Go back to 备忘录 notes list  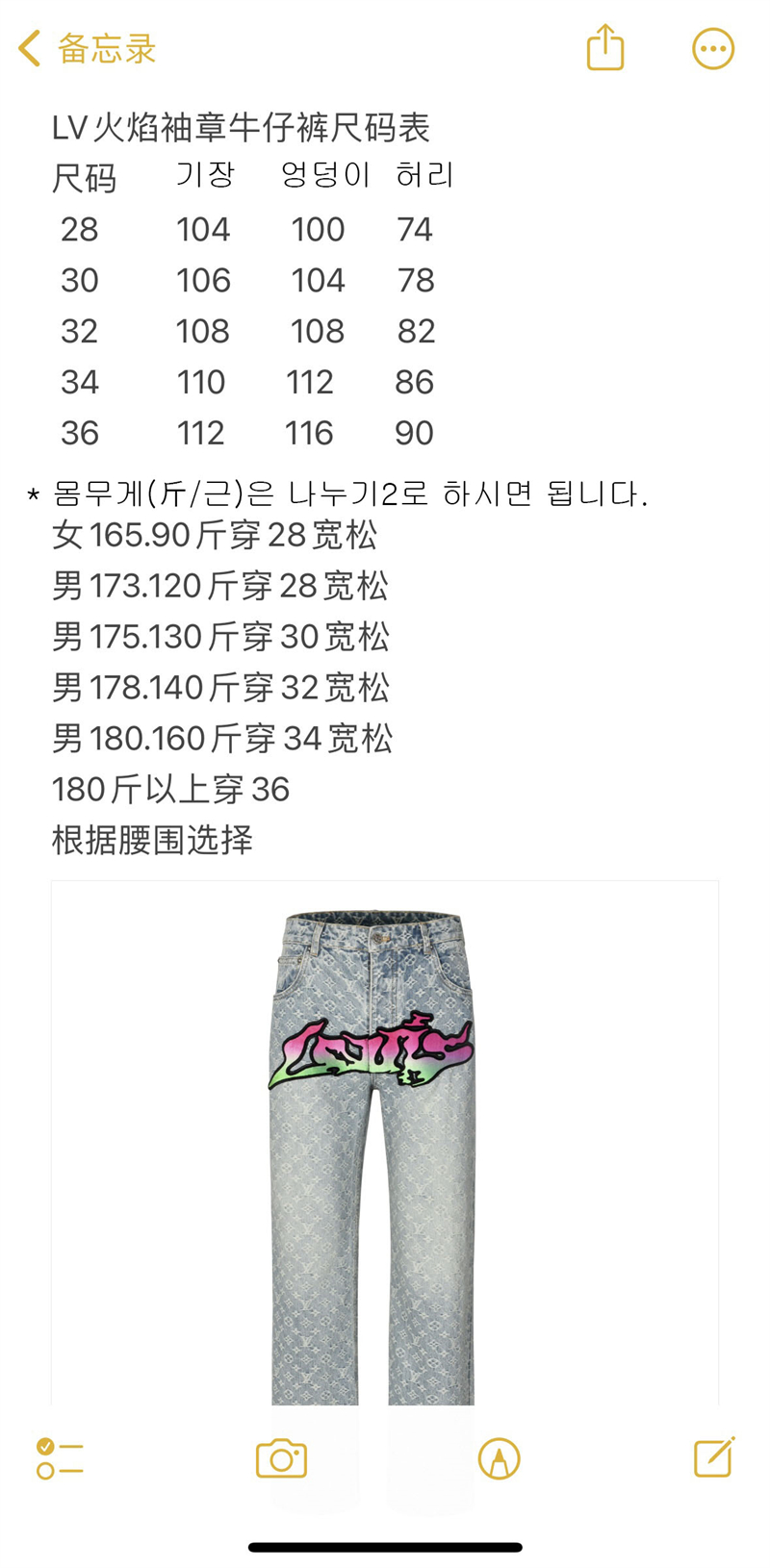pyautogui.click(x=87, y=48)
